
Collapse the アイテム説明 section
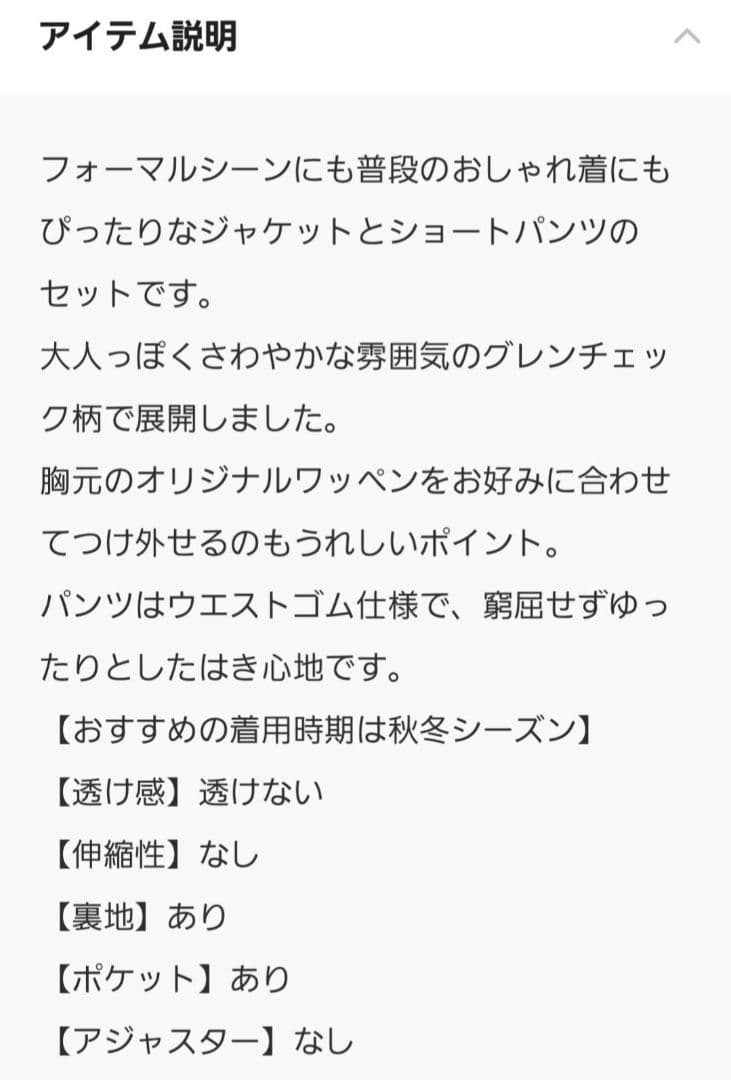687,38
